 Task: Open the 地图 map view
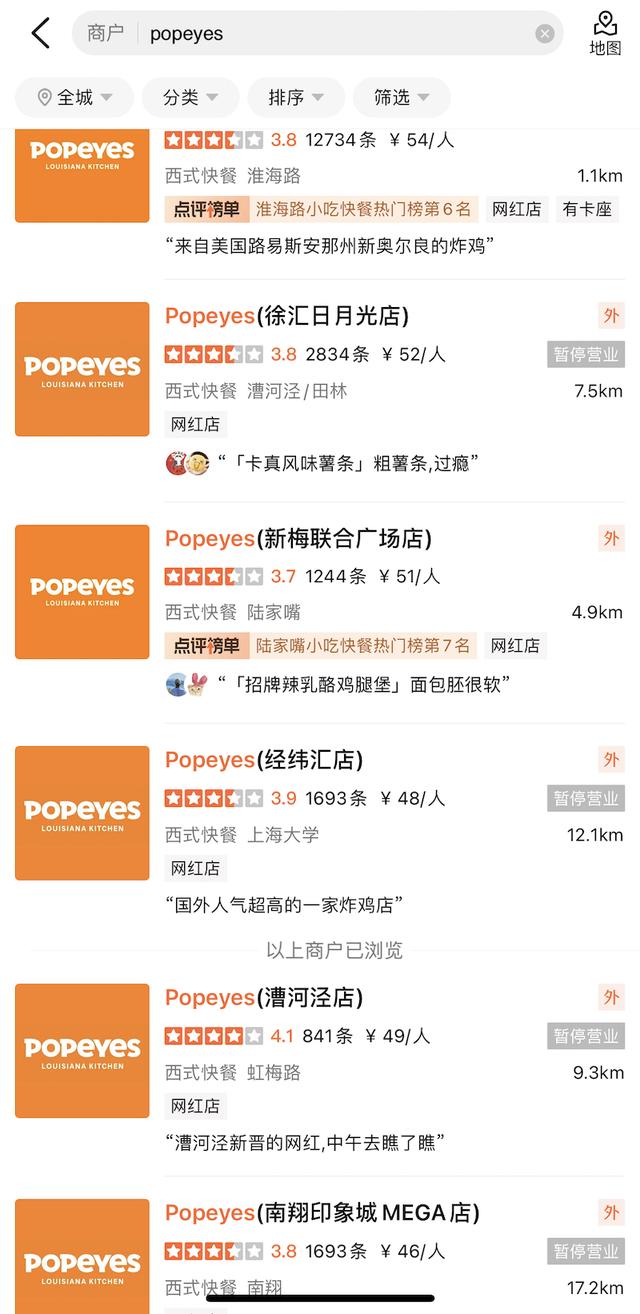(x=605, y=34)
